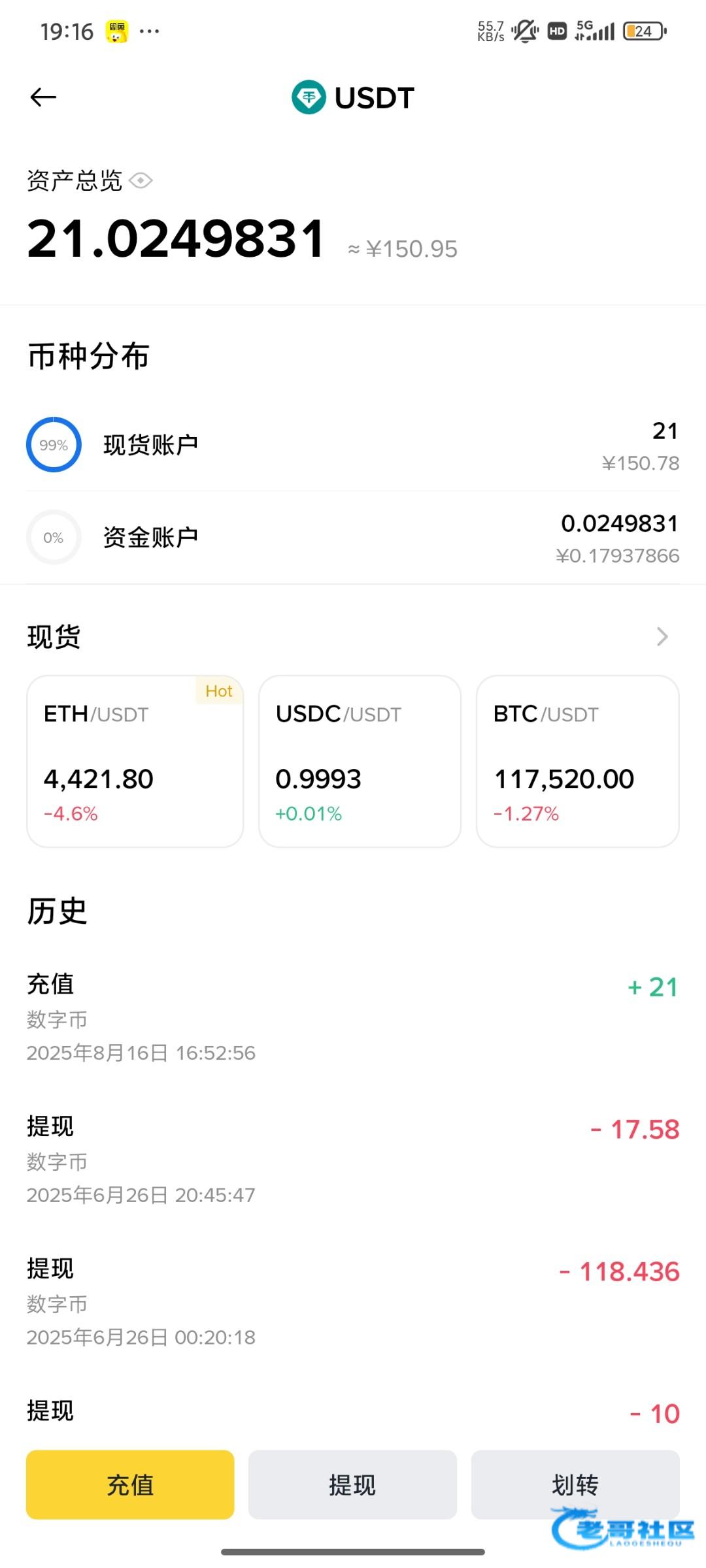Screen dimensions: 706x1568
Task: Tap the 提现 withdraw button
Action: point(352,1484)
